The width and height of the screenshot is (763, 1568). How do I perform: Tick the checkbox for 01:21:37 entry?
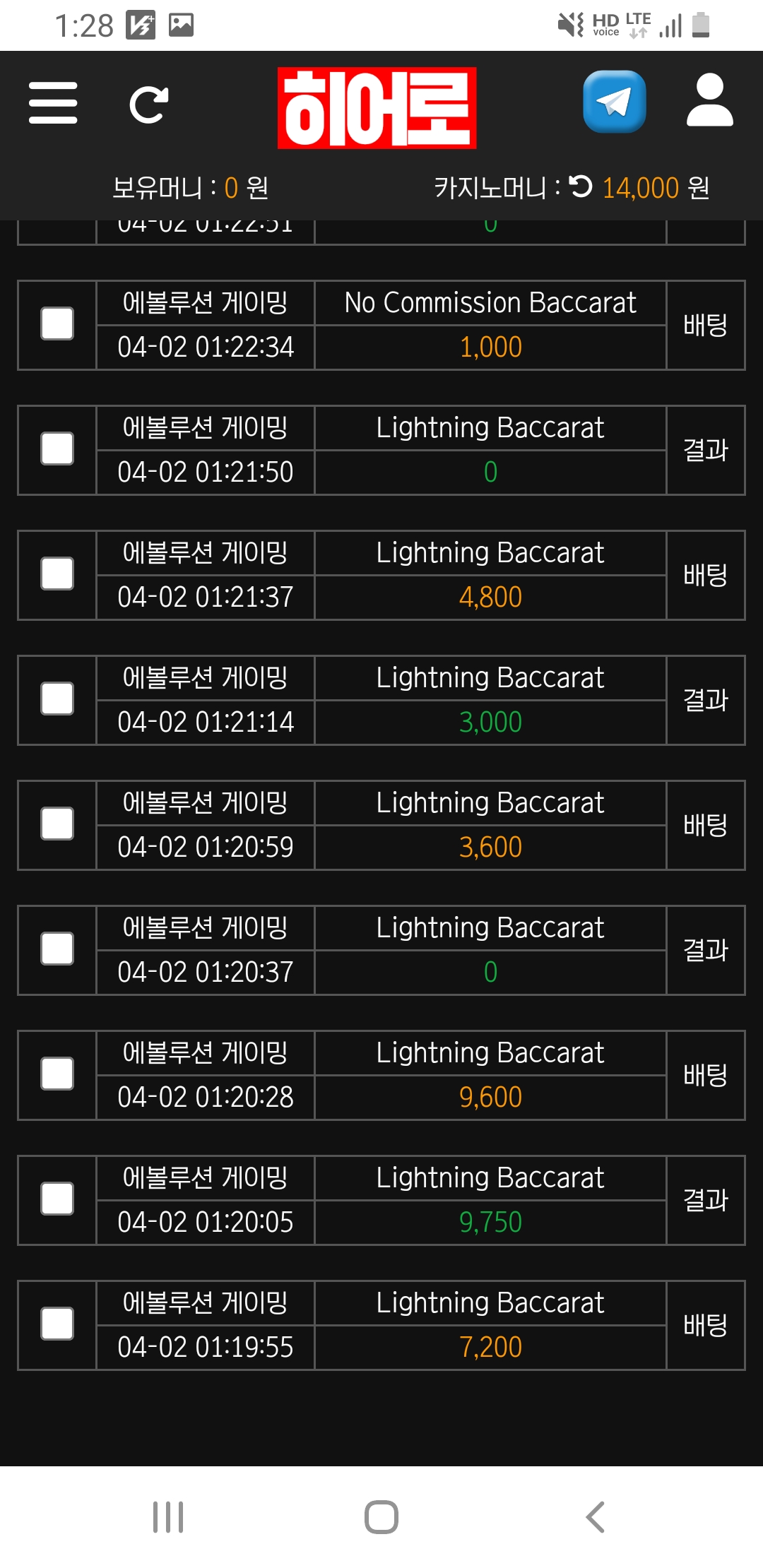click(x=57, y=574)
